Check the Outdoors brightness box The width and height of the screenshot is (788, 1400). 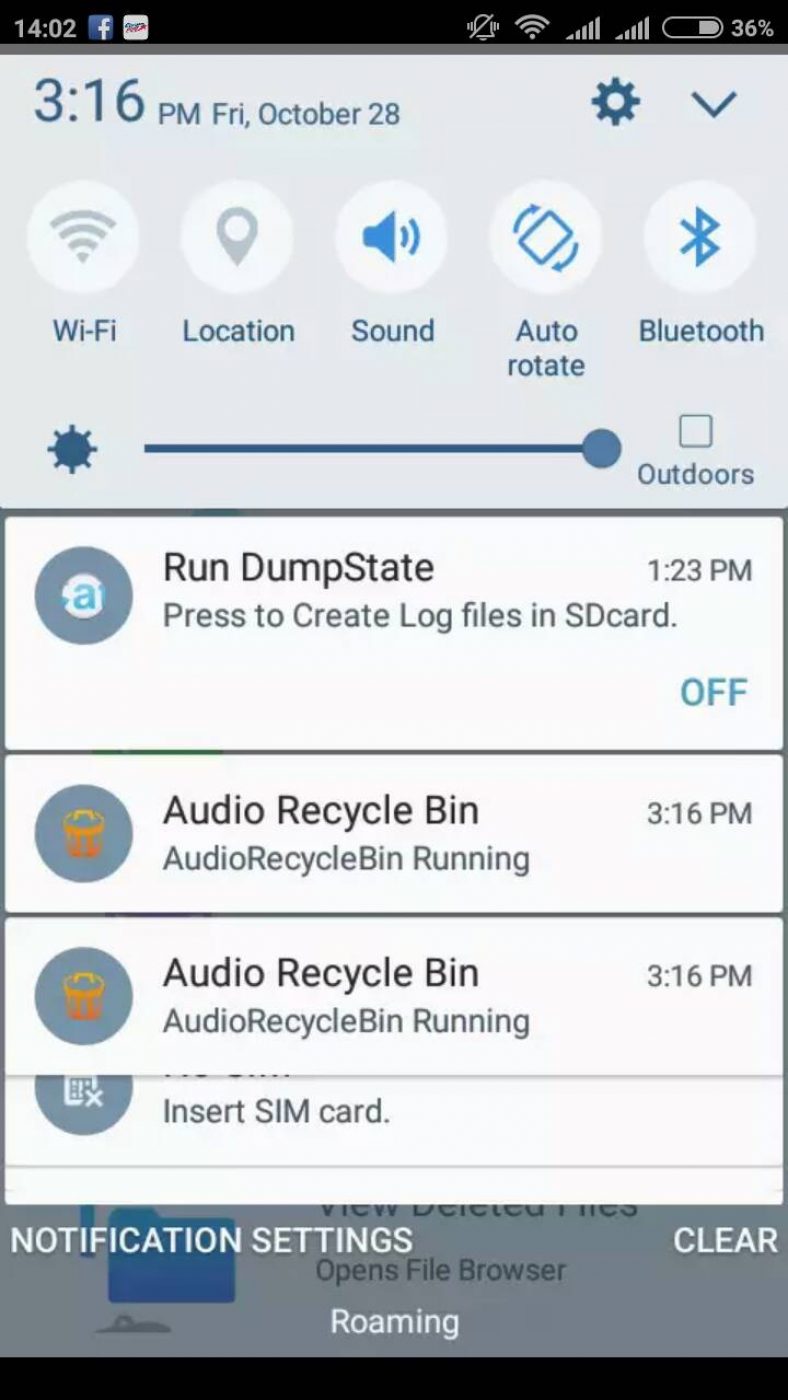695,432
